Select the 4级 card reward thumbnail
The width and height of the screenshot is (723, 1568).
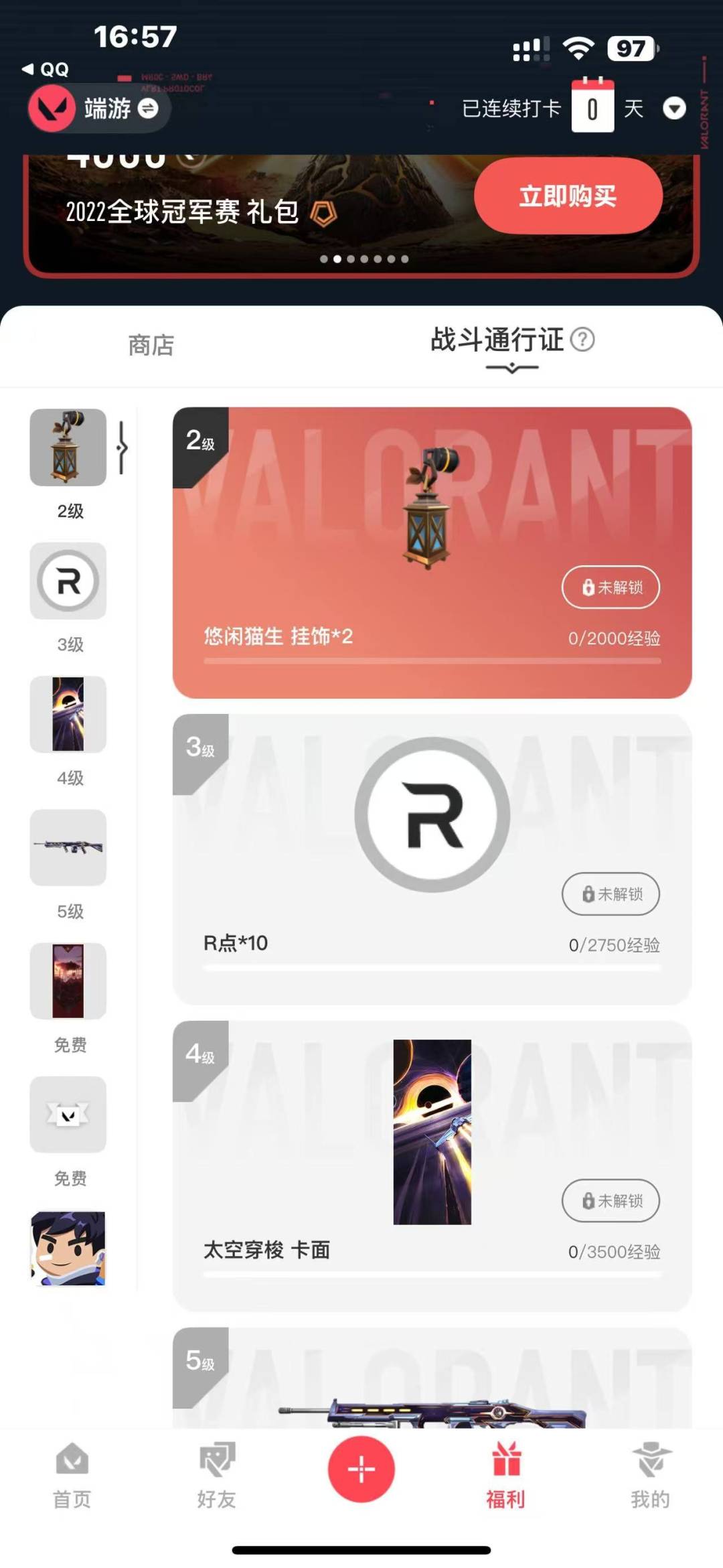click(68, 714)
